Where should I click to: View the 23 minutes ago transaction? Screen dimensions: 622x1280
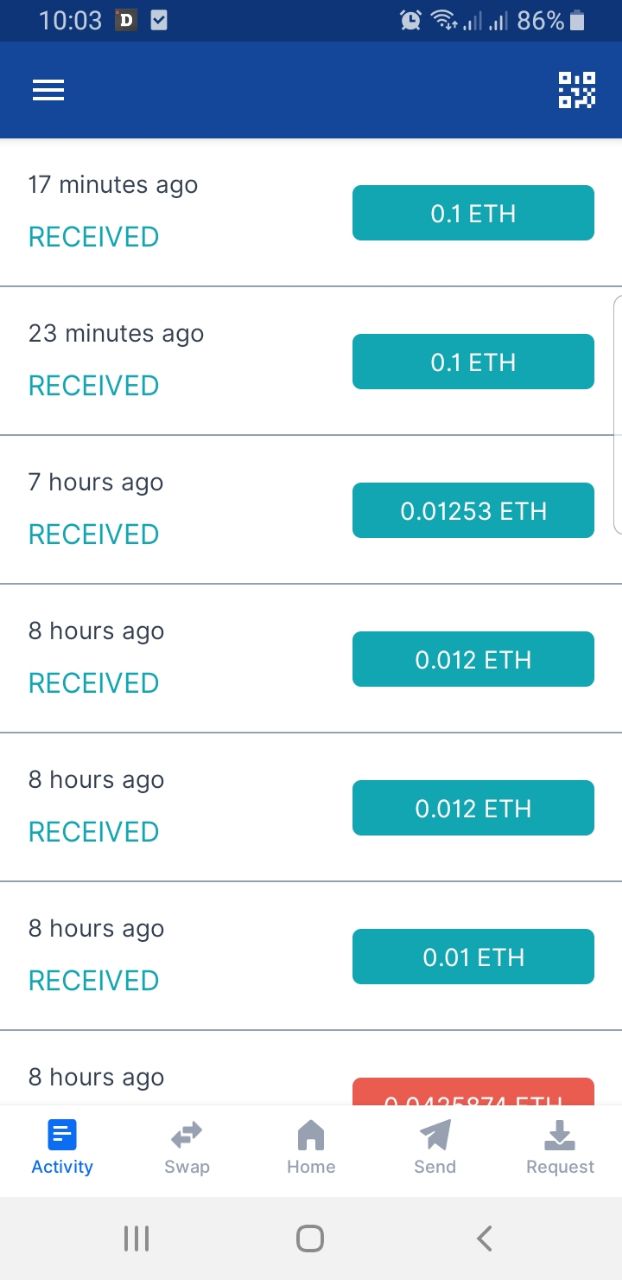coord(311,361)
